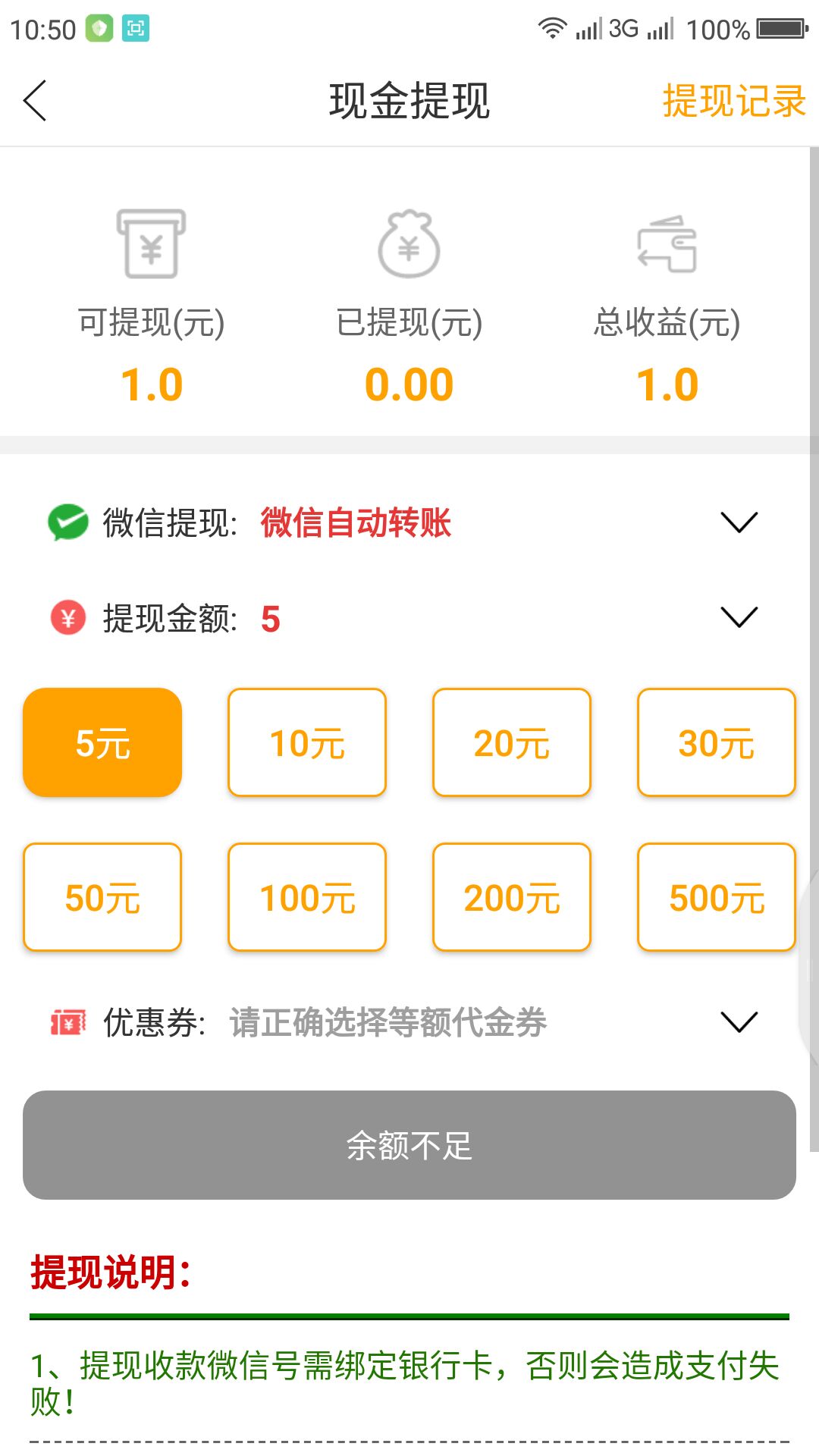Pick the 20元 amount
This screenshot has width=819, height=1456.
coord(512,742)
